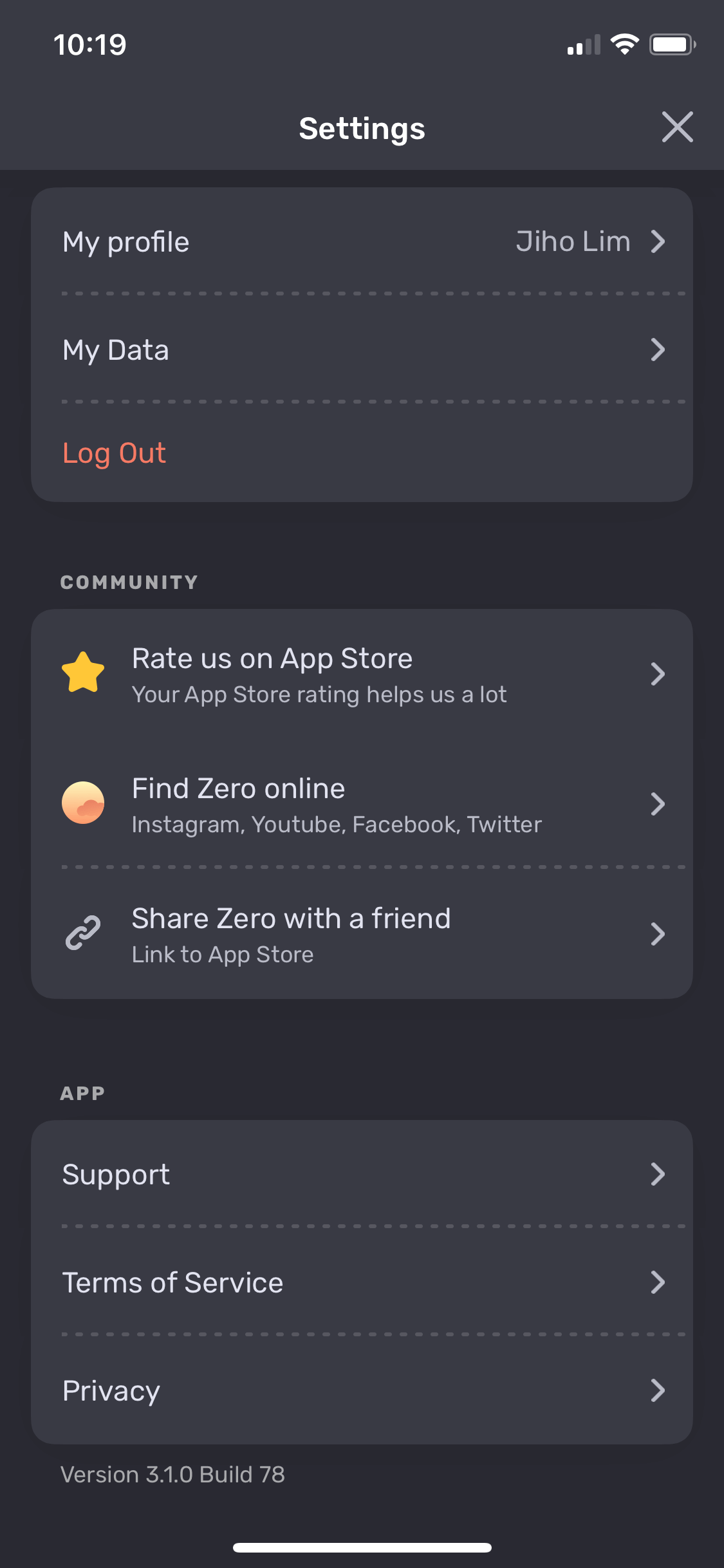Open My profile for Jiho Lim
Image resolution: width=724 pixels, height=1568 pixels.
click(362, 242)
